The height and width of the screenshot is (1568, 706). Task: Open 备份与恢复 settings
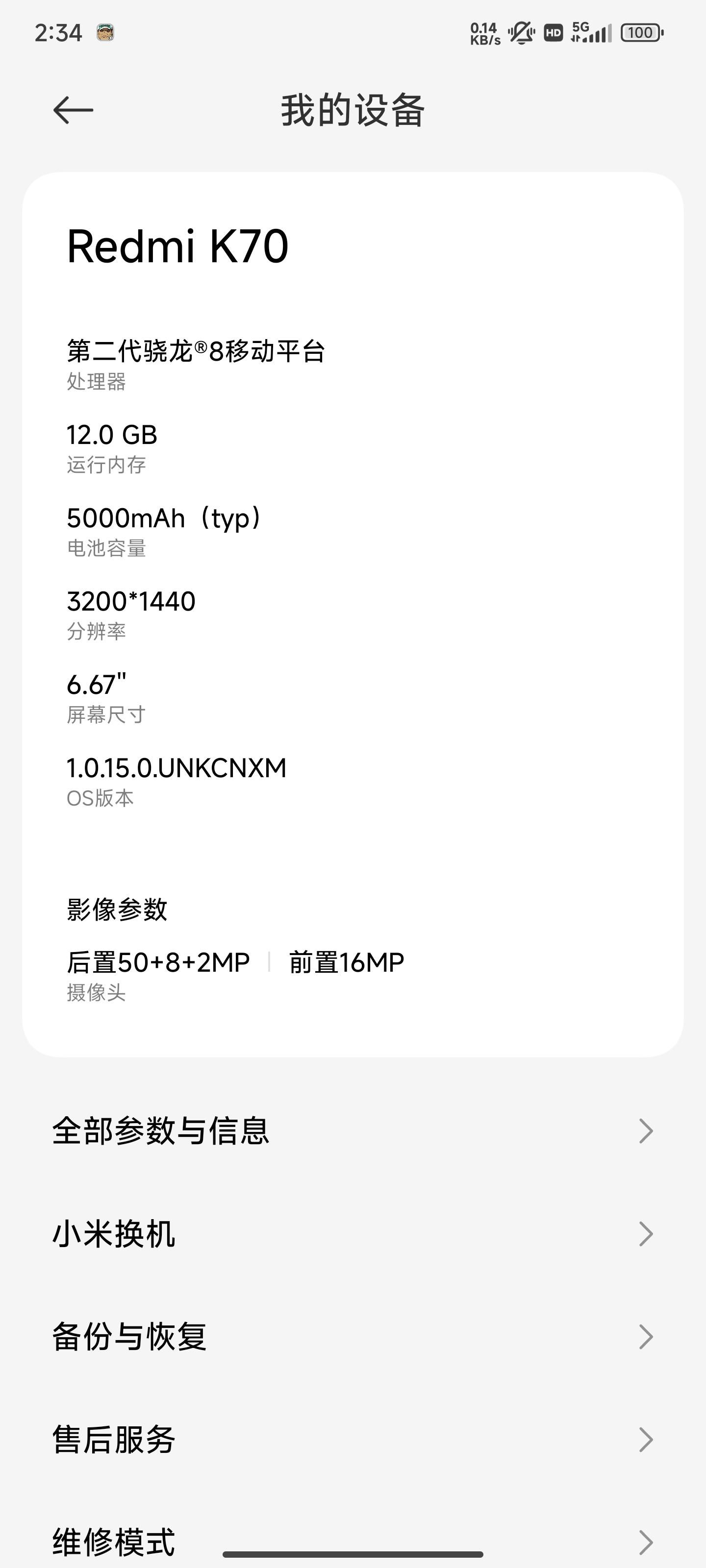[x=353, y=1337]
